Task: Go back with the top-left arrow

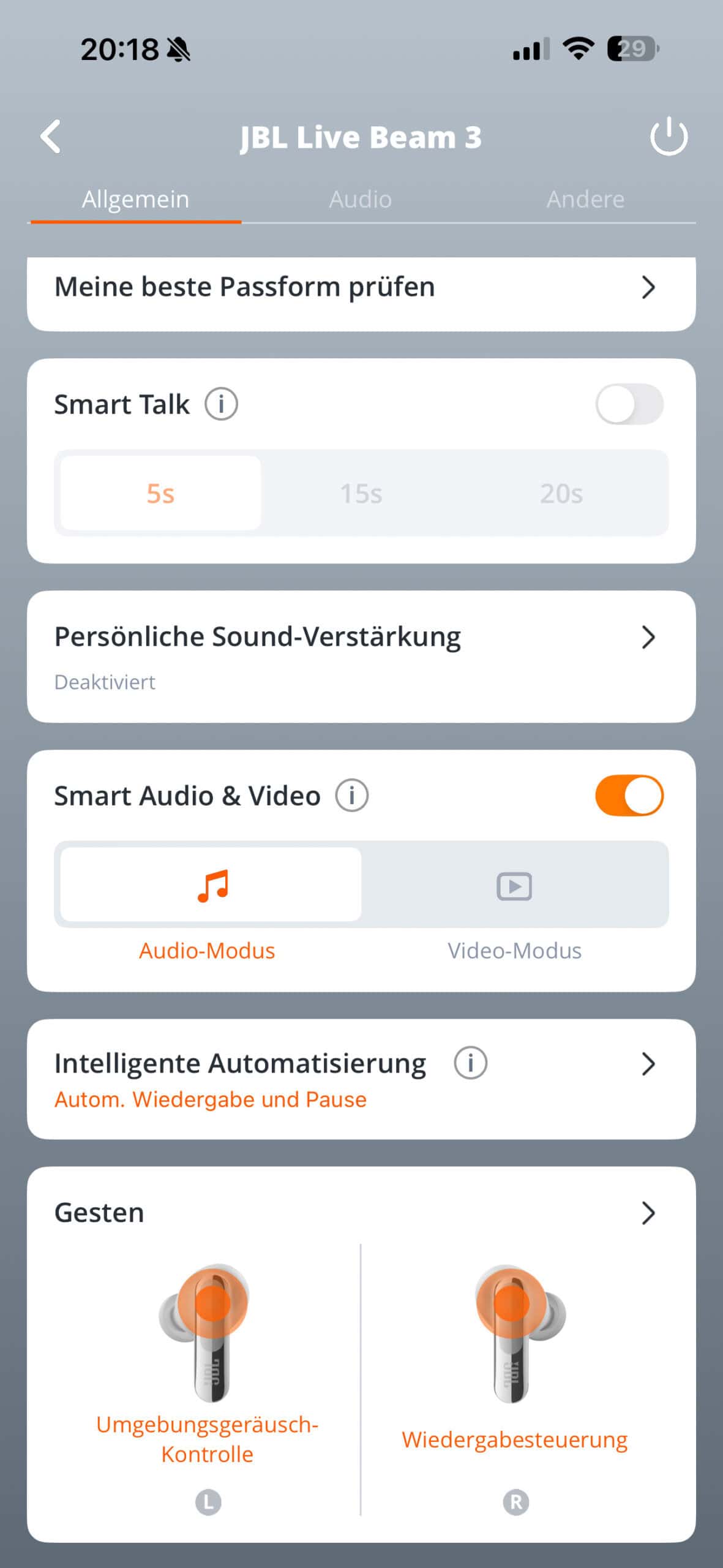Action: coord(51,136)
